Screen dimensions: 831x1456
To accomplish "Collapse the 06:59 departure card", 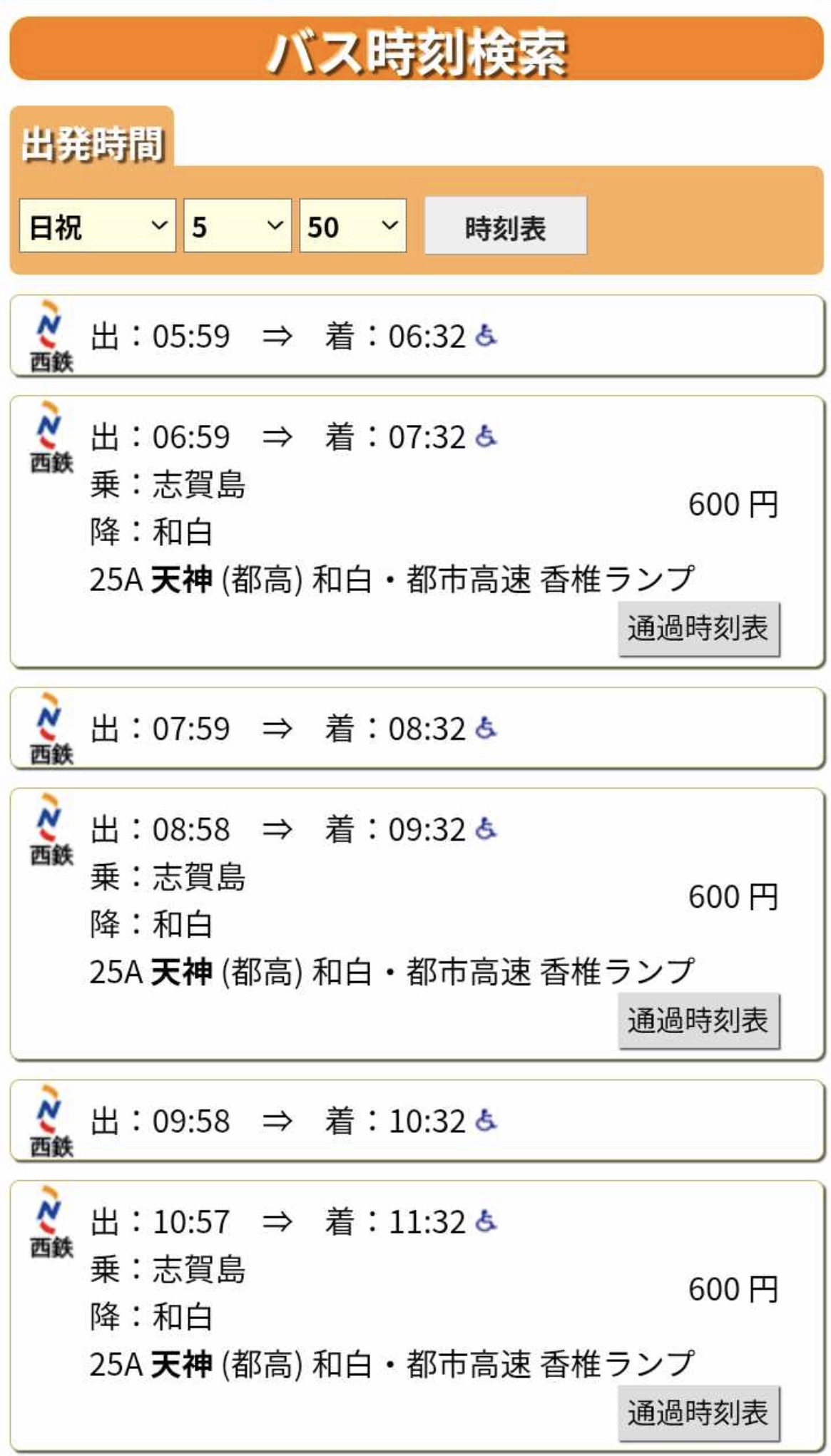I will pos(417,436).
